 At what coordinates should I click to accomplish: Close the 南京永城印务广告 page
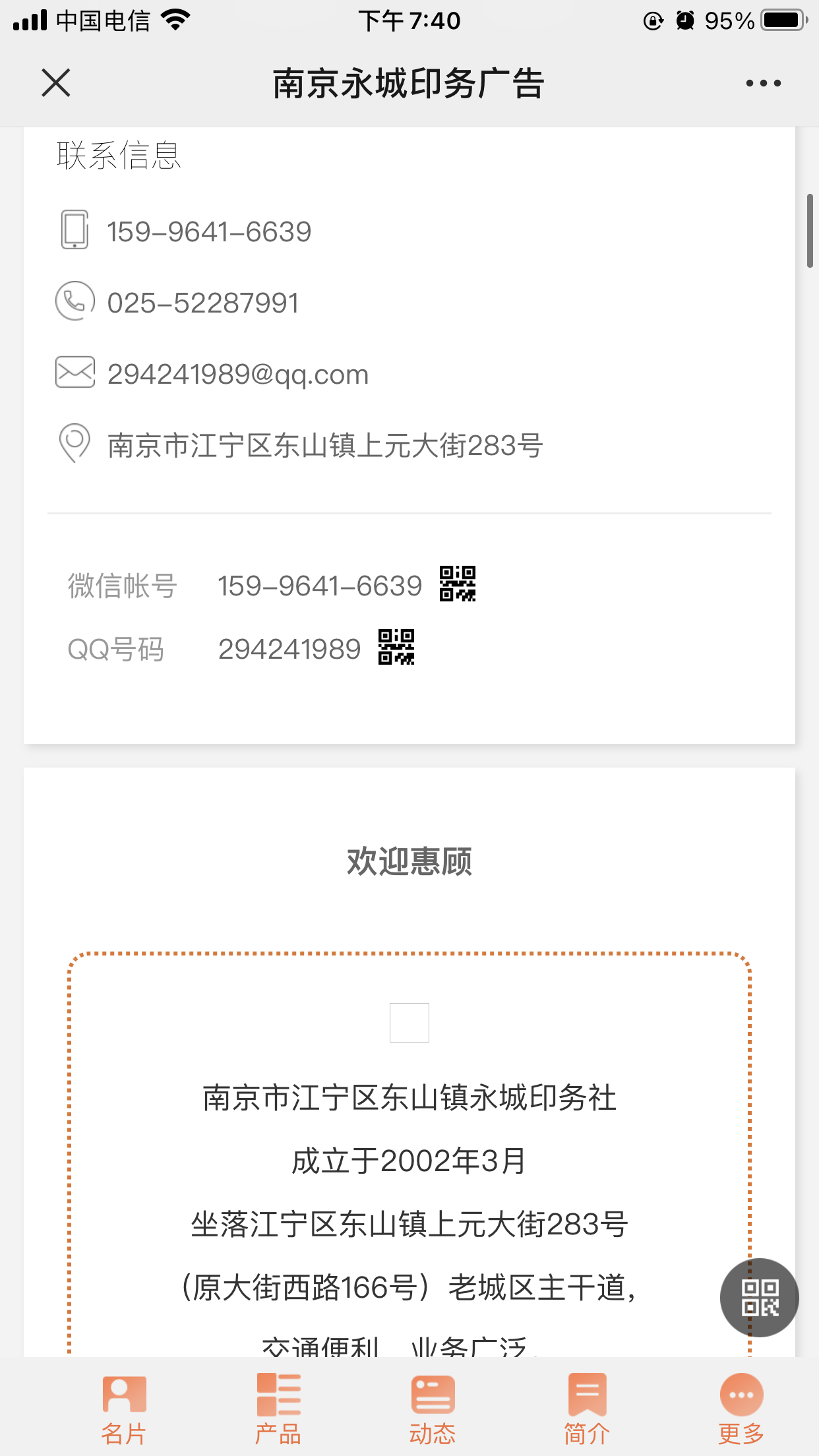click(x=56, y=83)
